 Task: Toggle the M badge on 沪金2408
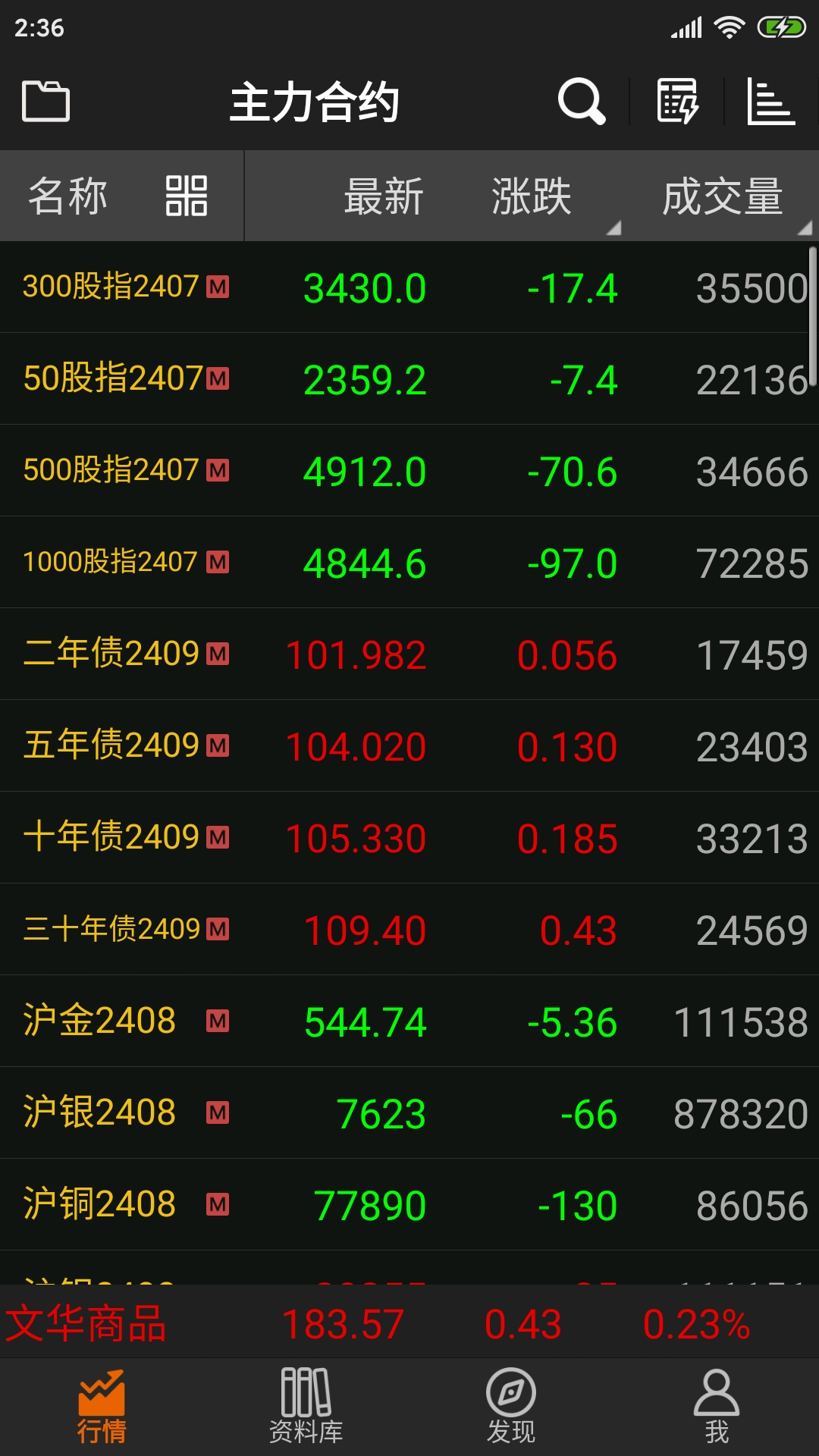pos(218,1020)
